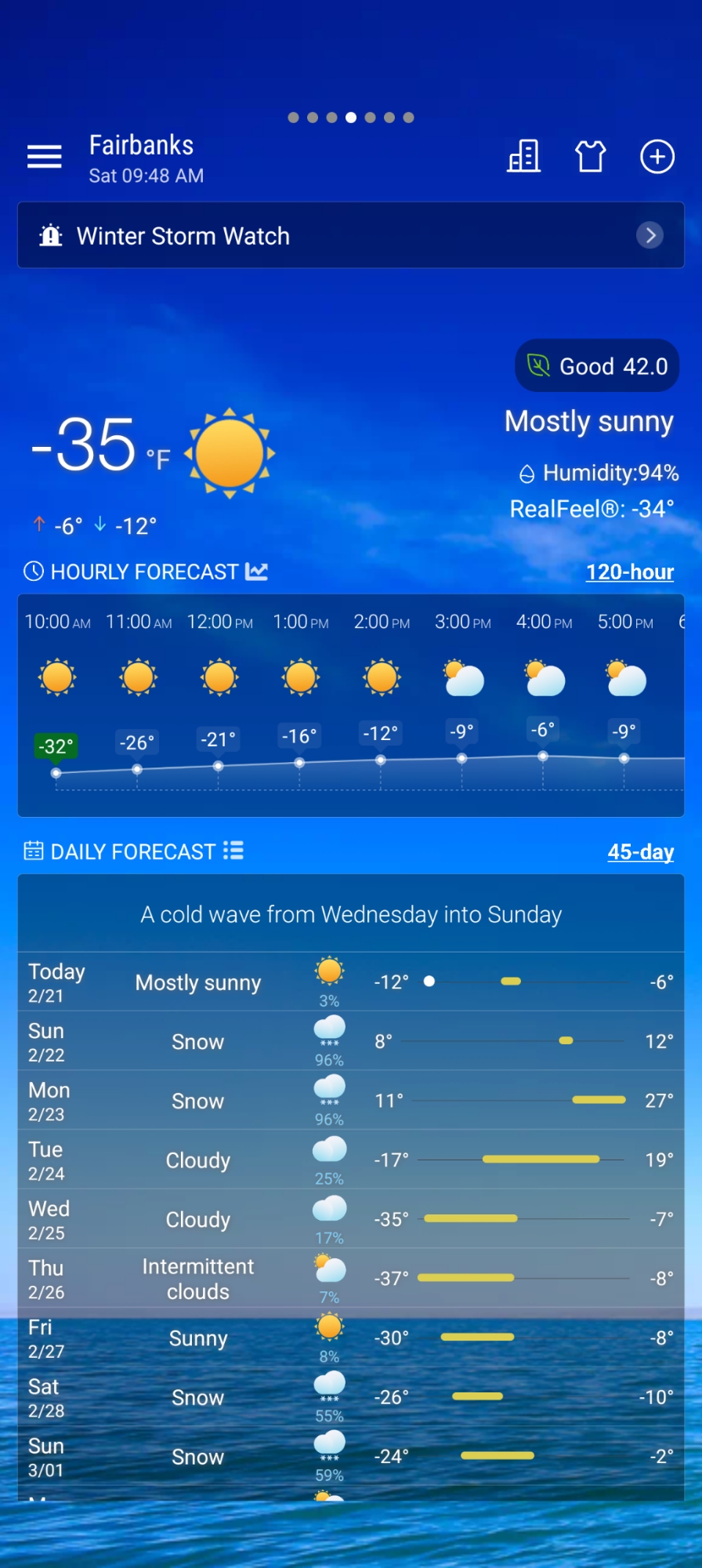
Task: Open Fri 2/27 sunny forecast
Action: [351, 1338]
